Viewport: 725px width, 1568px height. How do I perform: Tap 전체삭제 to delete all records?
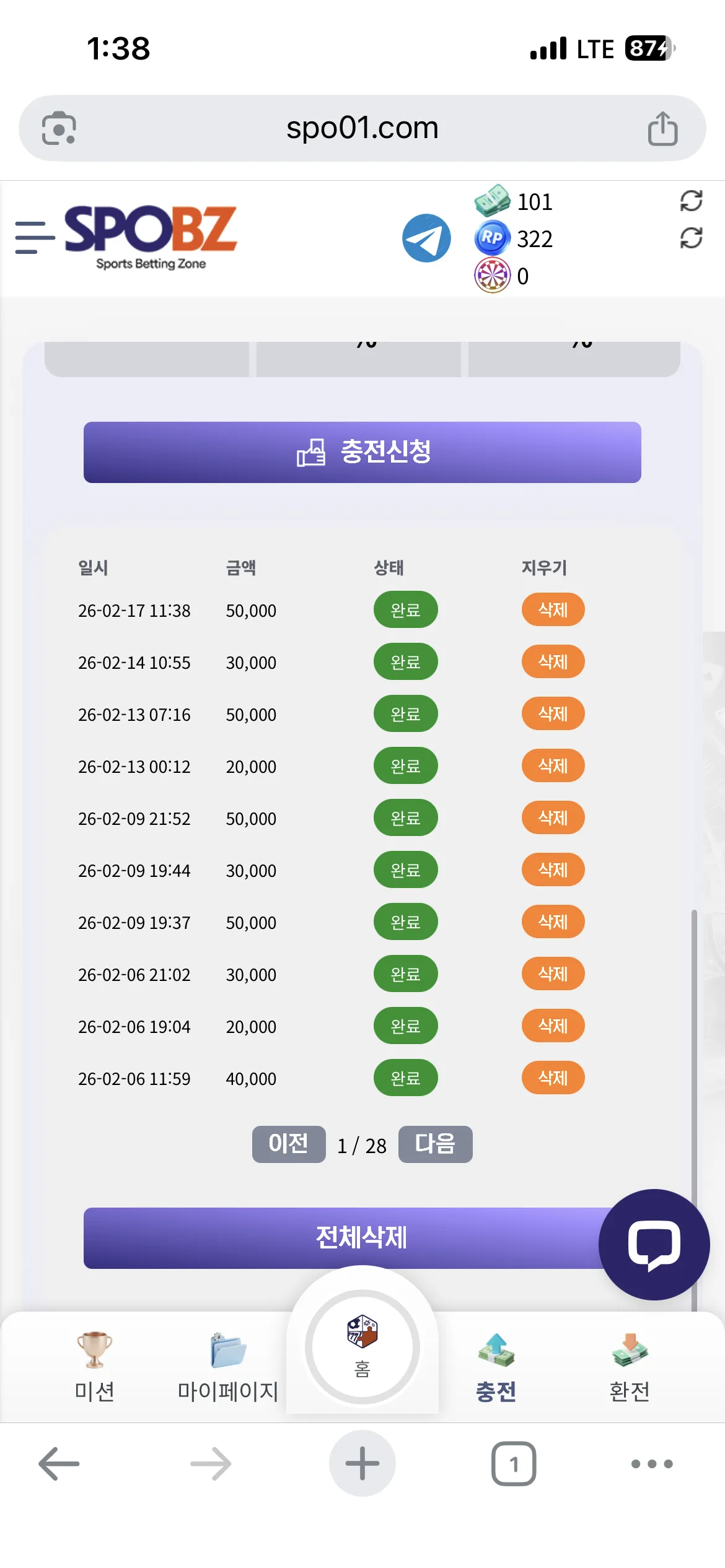click(x=362, y=1238)
